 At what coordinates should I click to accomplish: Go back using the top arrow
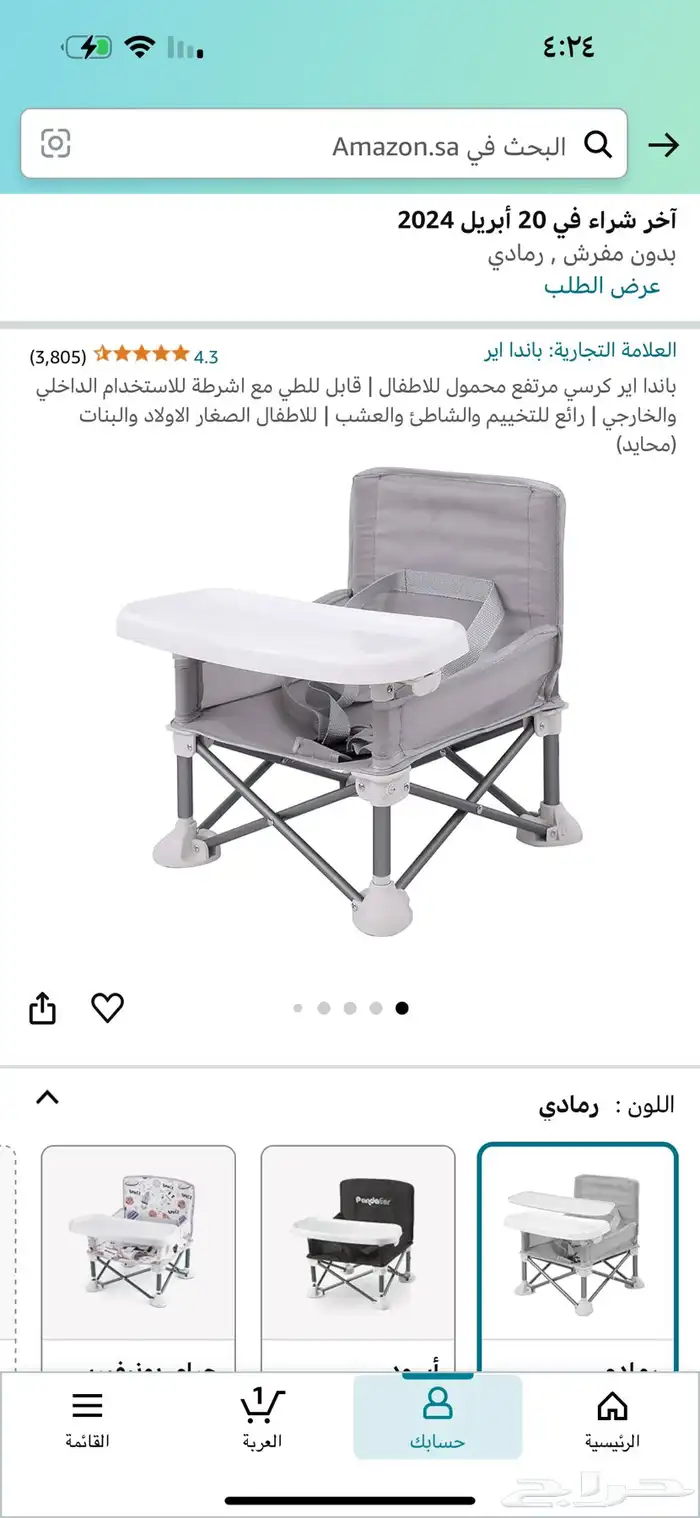point(663,146)
